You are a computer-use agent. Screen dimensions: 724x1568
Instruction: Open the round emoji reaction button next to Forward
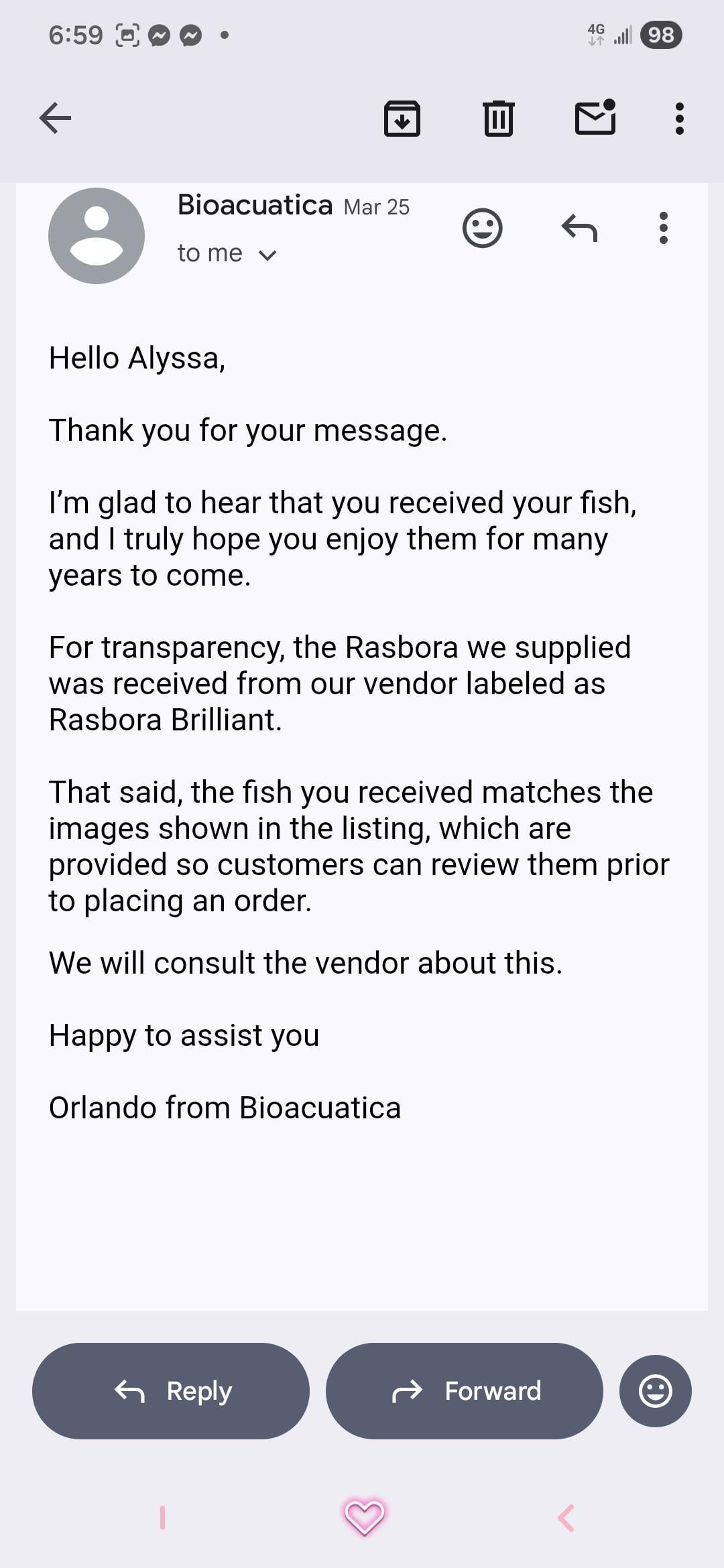tap(655, 1391)
